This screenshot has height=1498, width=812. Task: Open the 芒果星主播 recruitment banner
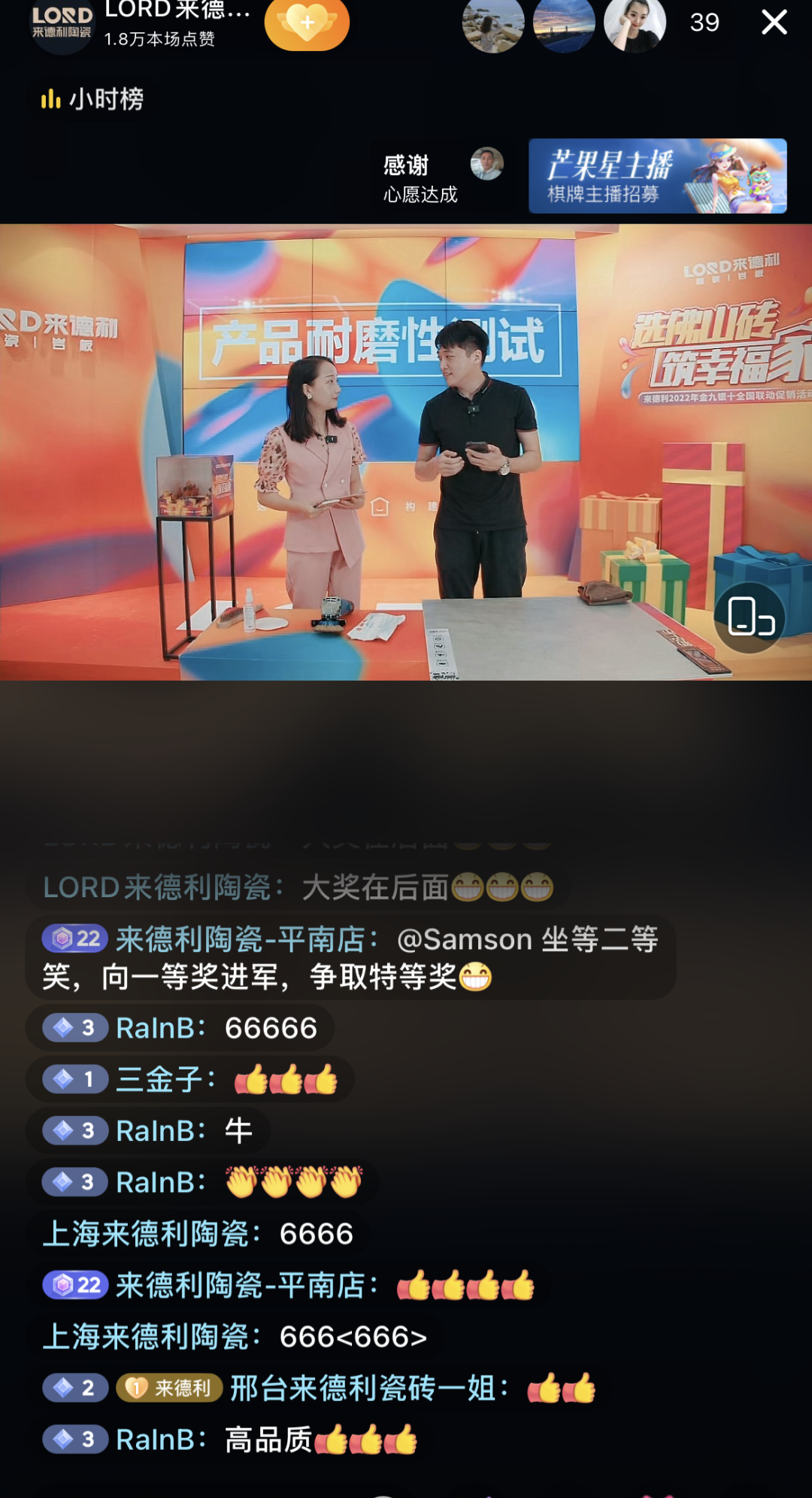coord(657,176)
